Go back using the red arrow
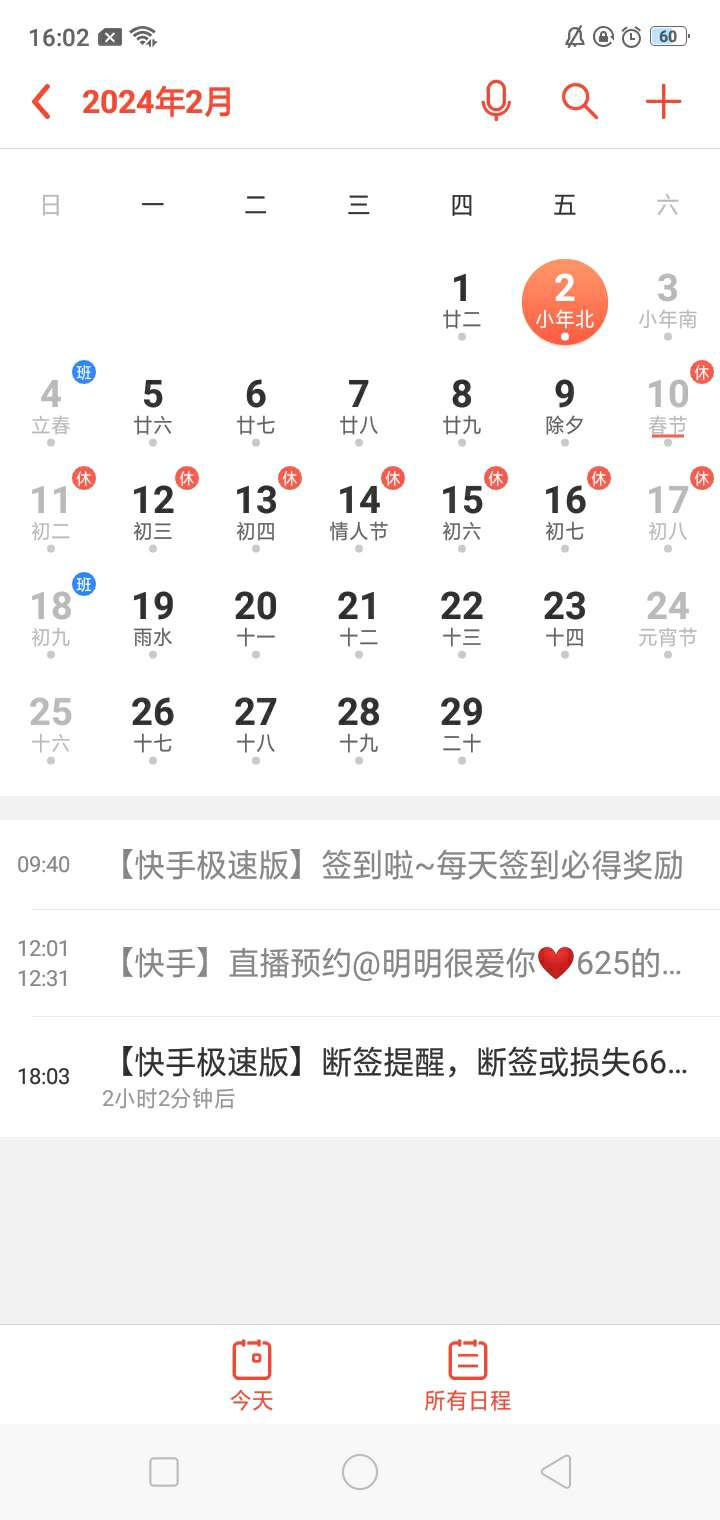Screen dimensions: 720x1520 41,102
